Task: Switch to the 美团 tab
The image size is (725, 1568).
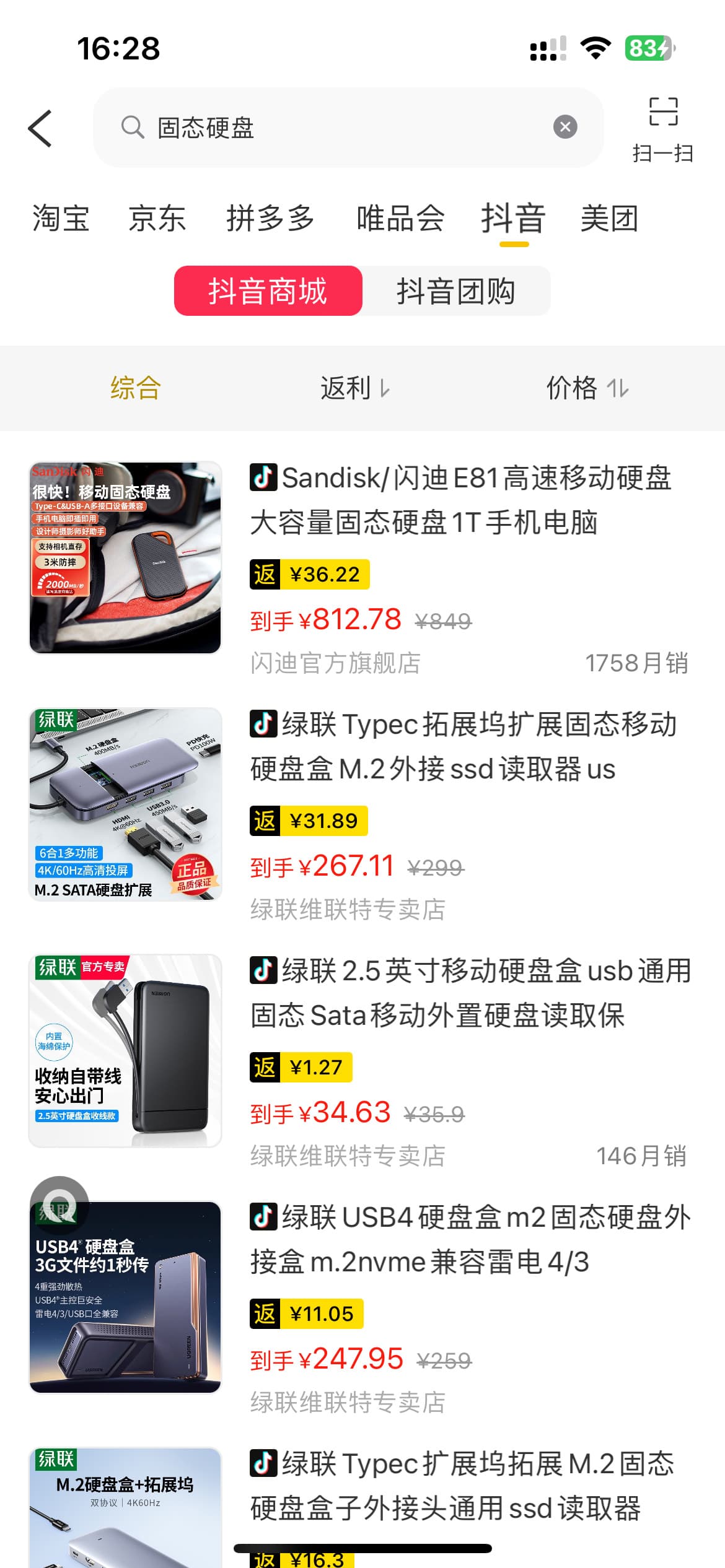Action: click(609, 219)
